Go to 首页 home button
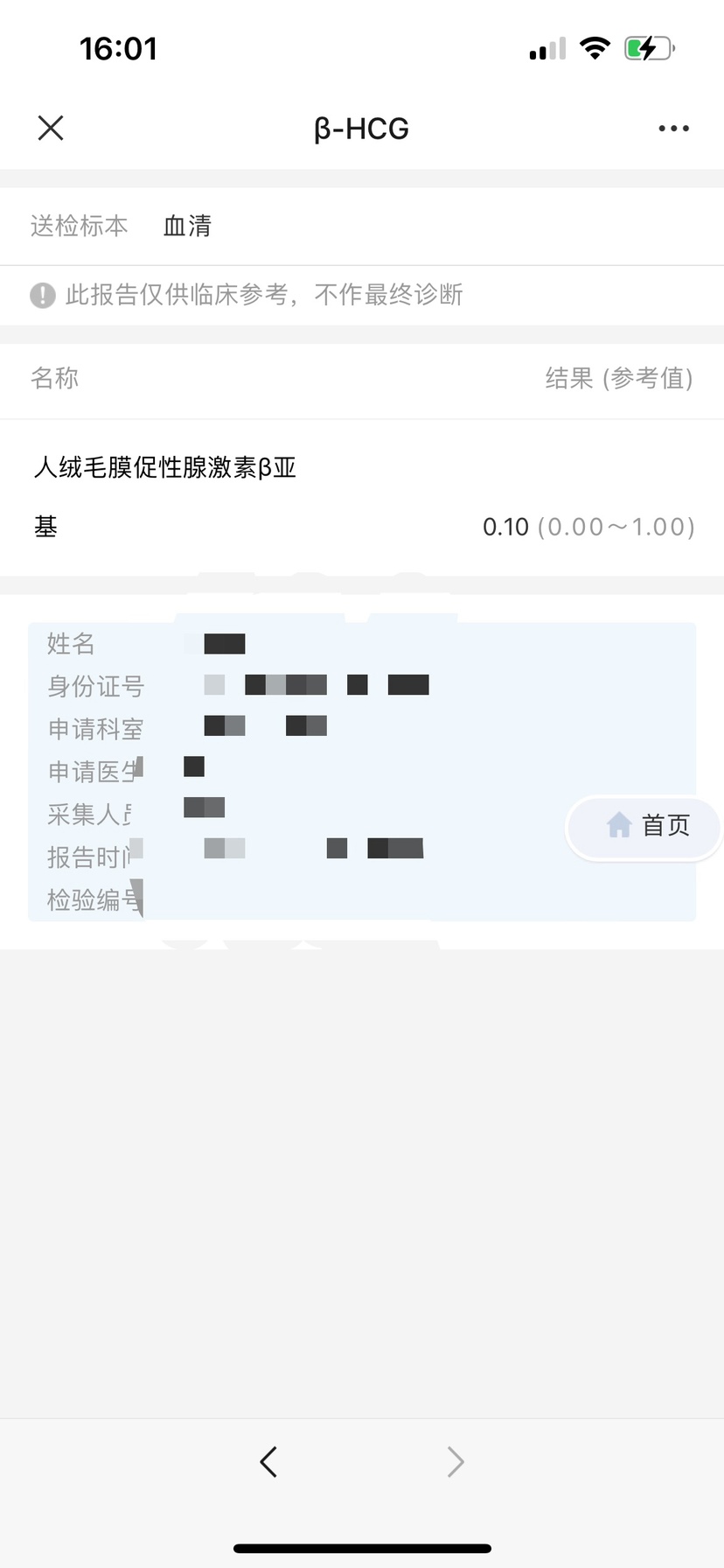Screen dimensions: 724x1568 click(x=647, y=825)
